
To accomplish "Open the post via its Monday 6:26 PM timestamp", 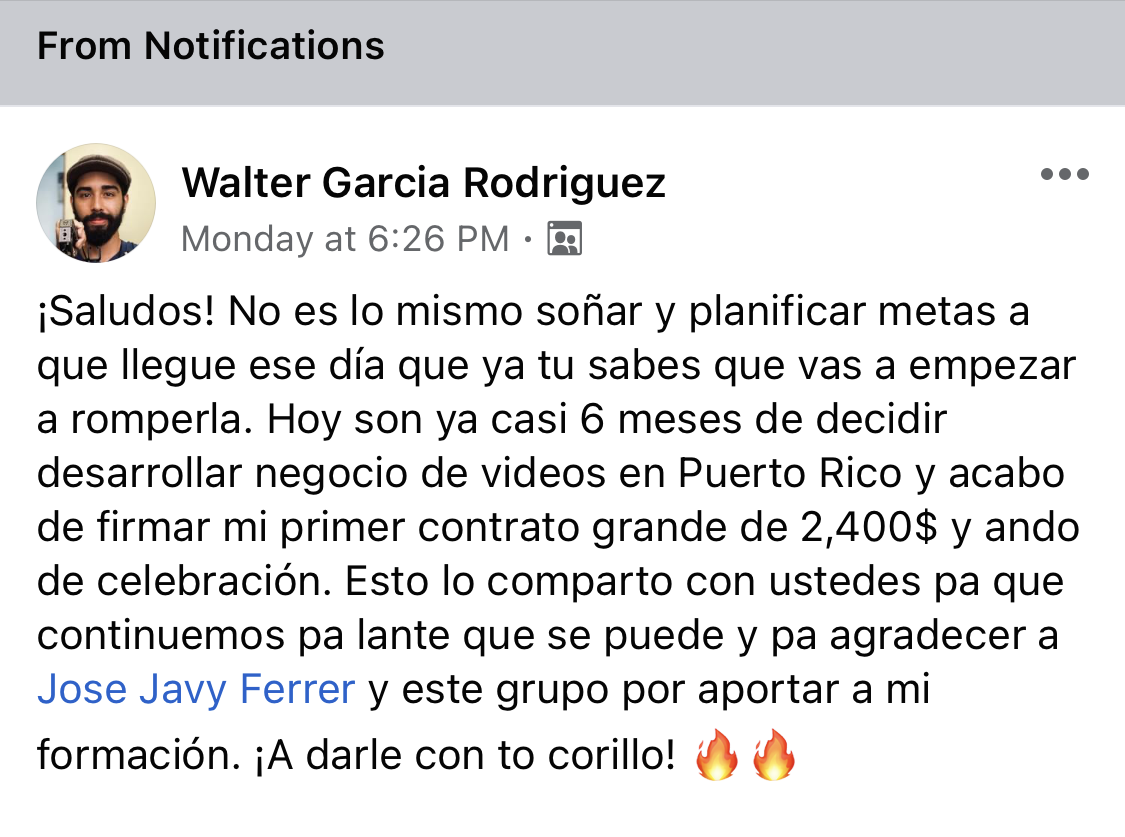I will click(345, 239).
